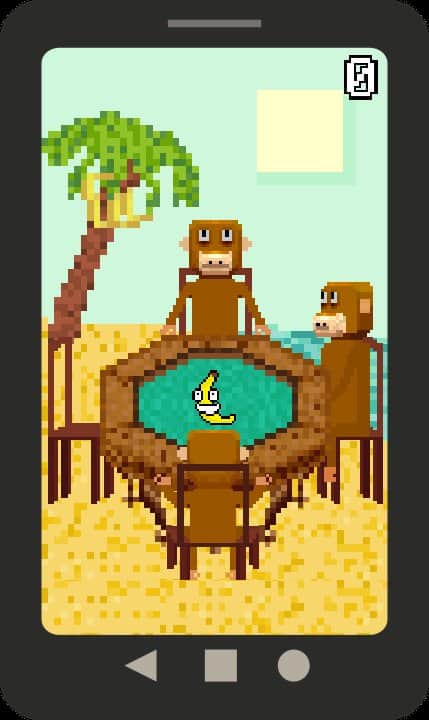Tap the smiling banana on the table
Image resolution: width=429 pixels, height=720 pixels.
(213, 398)
